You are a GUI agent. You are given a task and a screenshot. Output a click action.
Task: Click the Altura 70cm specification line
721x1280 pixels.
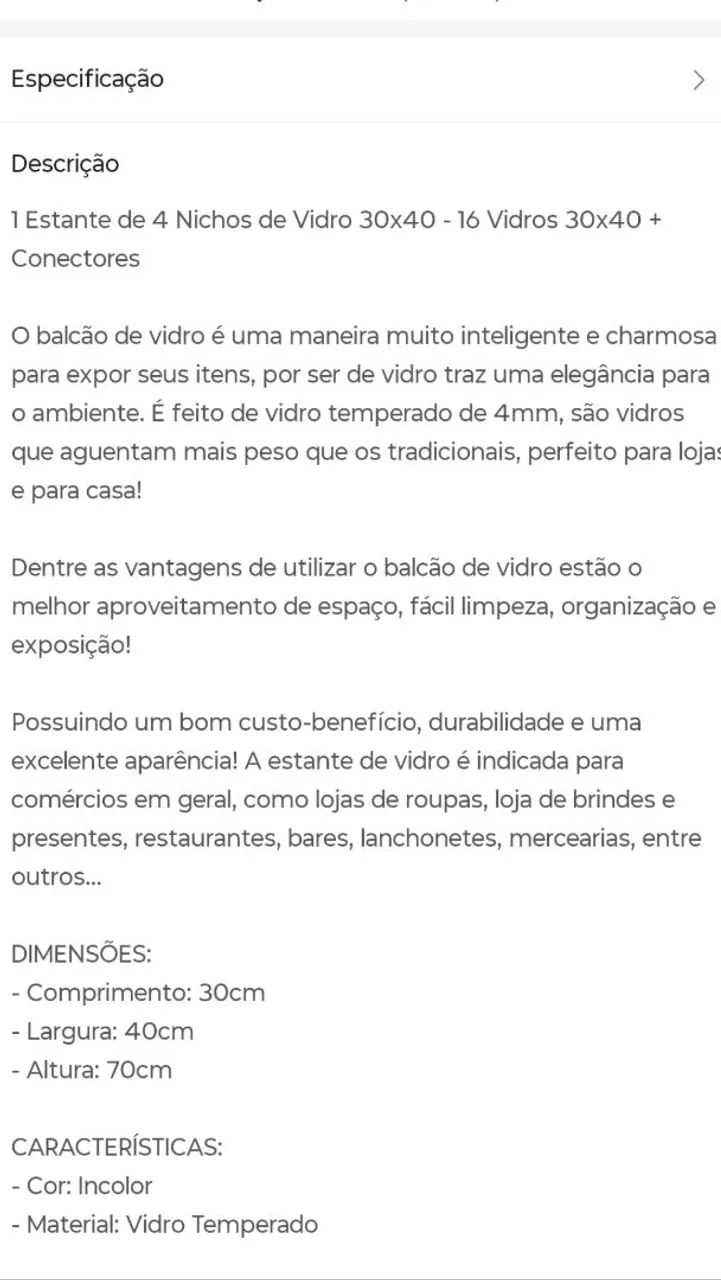(90, 1070)
